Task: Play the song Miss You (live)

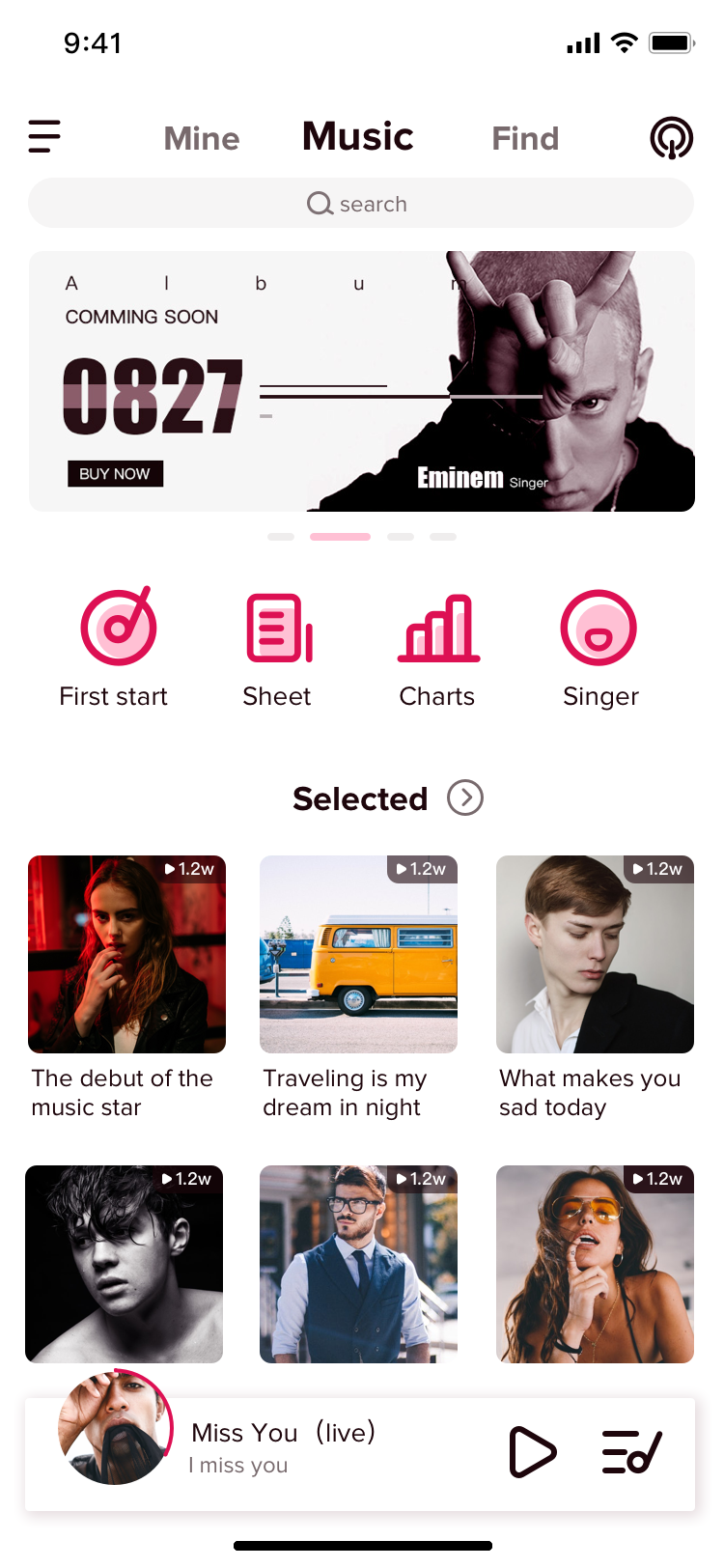Action: coord(532,1452)
